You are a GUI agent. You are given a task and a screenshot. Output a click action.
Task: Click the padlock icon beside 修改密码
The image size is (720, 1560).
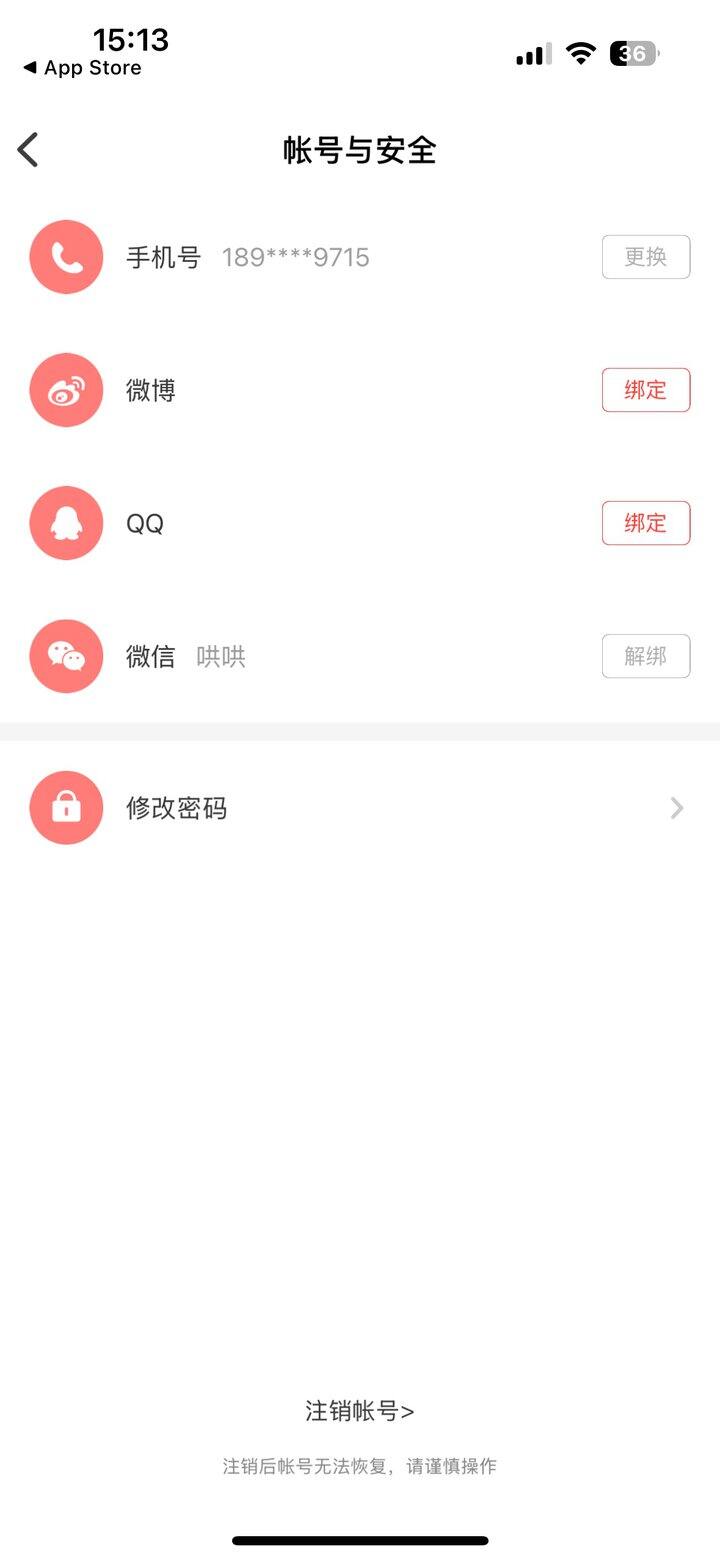66,807
